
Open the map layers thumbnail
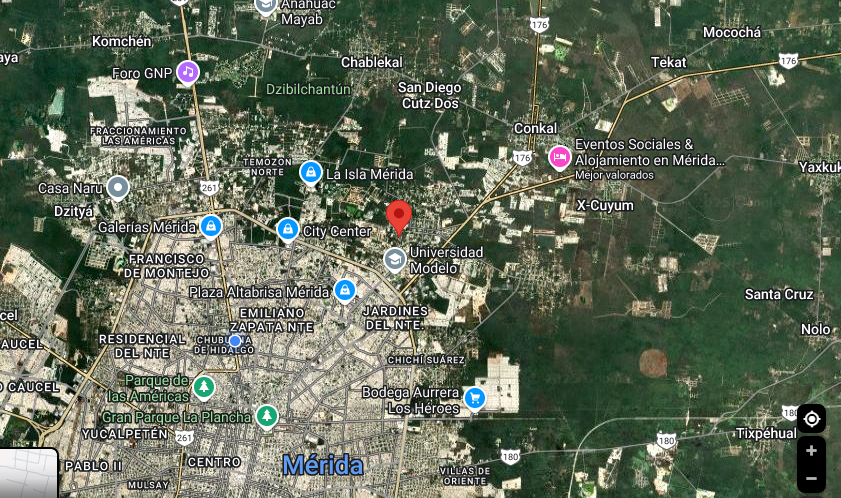(x=28, y=474)
